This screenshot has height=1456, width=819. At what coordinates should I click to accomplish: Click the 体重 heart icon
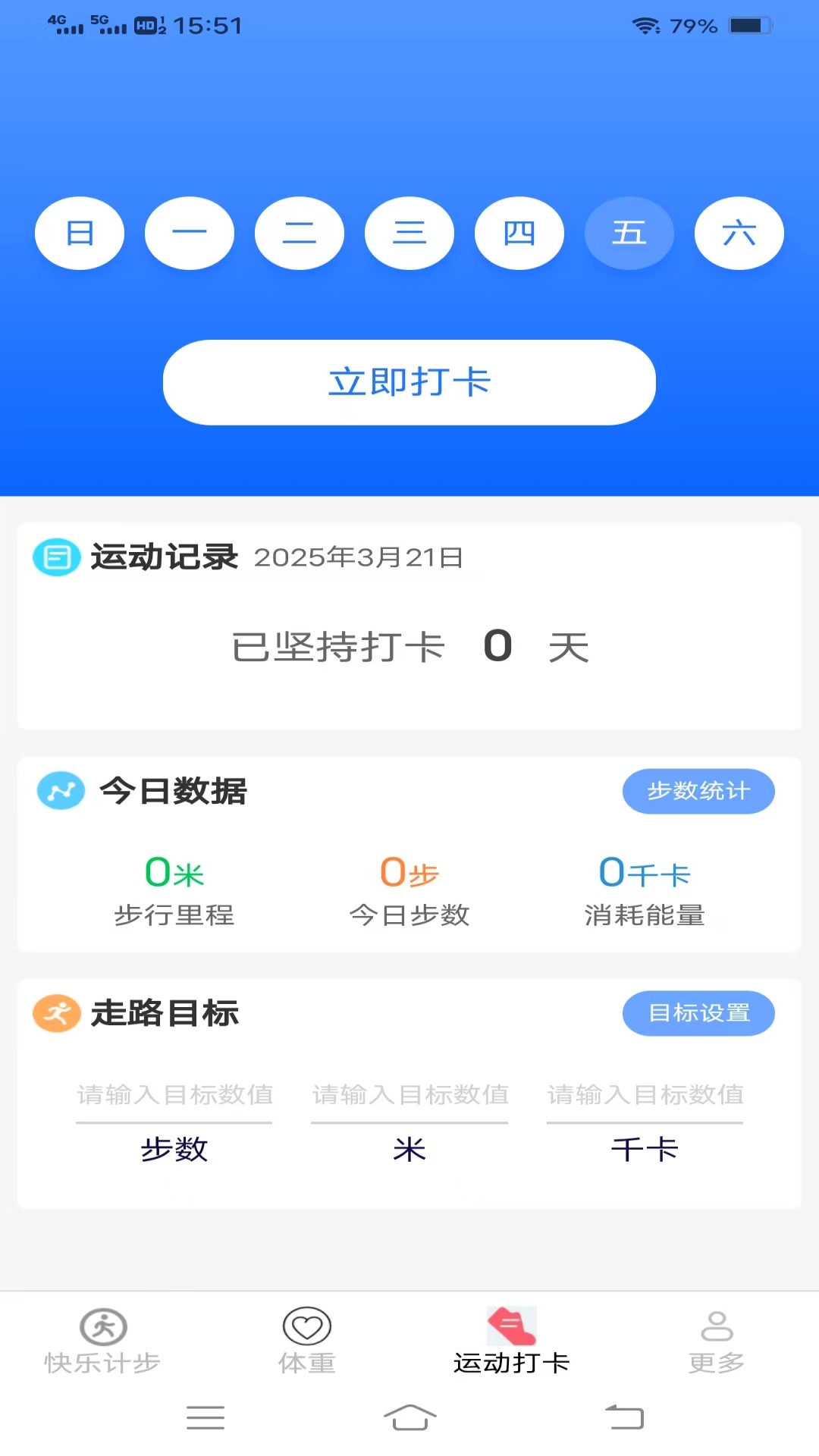pyautogui.click(x=306, y=1327)
